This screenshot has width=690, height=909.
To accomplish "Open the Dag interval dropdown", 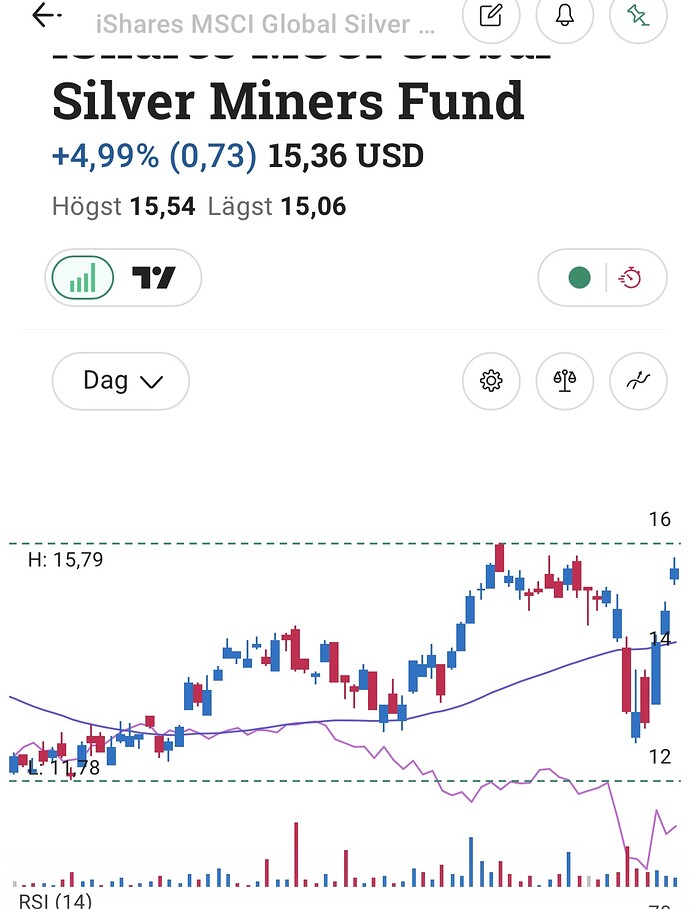I will 121,381.
